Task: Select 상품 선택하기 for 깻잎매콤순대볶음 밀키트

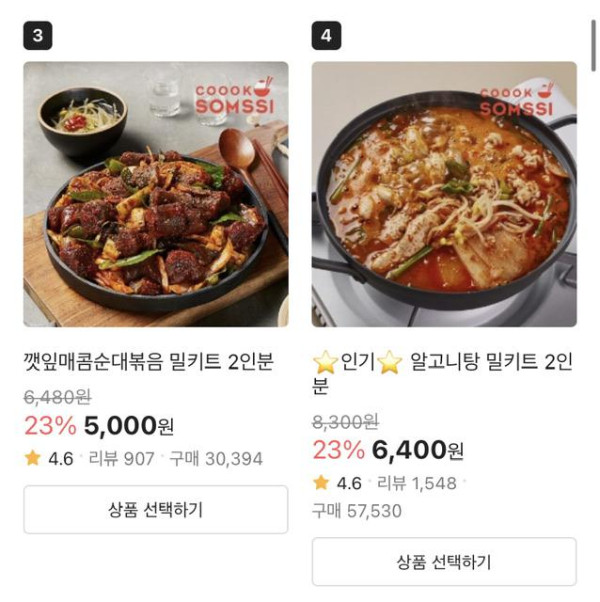Action: point(155,510)
